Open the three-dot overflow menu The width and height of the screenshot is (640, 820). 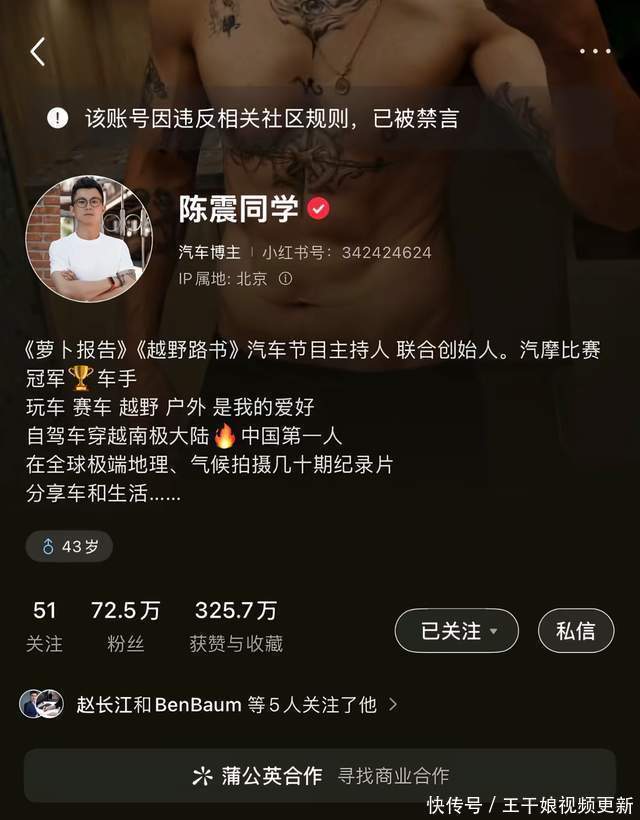(595, 52)
